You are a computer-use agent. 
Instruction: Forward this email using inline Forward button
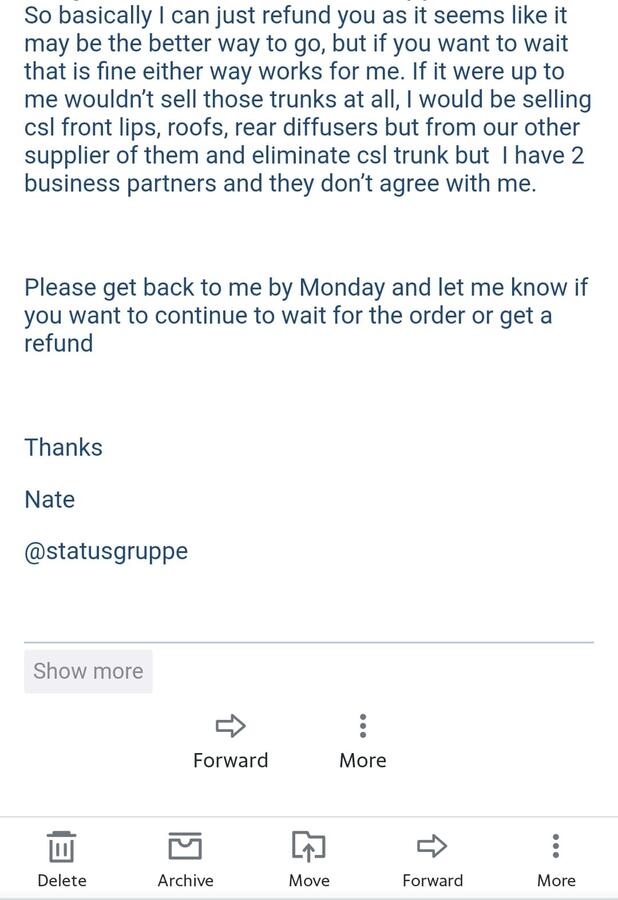point(231,741)
